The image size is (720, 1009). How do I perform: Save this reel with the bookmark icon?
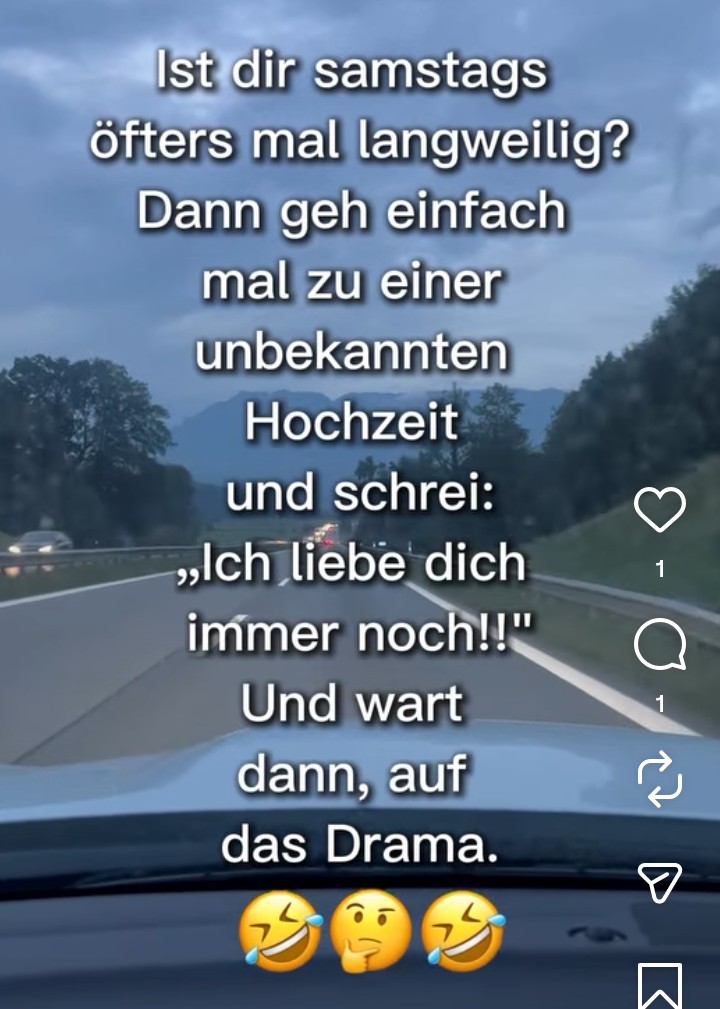(660, 986)
